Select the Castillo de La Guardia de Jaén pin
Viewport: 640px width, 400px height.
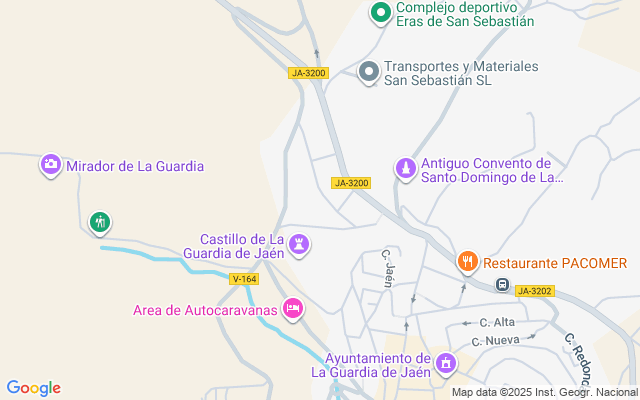pos(299,244)
